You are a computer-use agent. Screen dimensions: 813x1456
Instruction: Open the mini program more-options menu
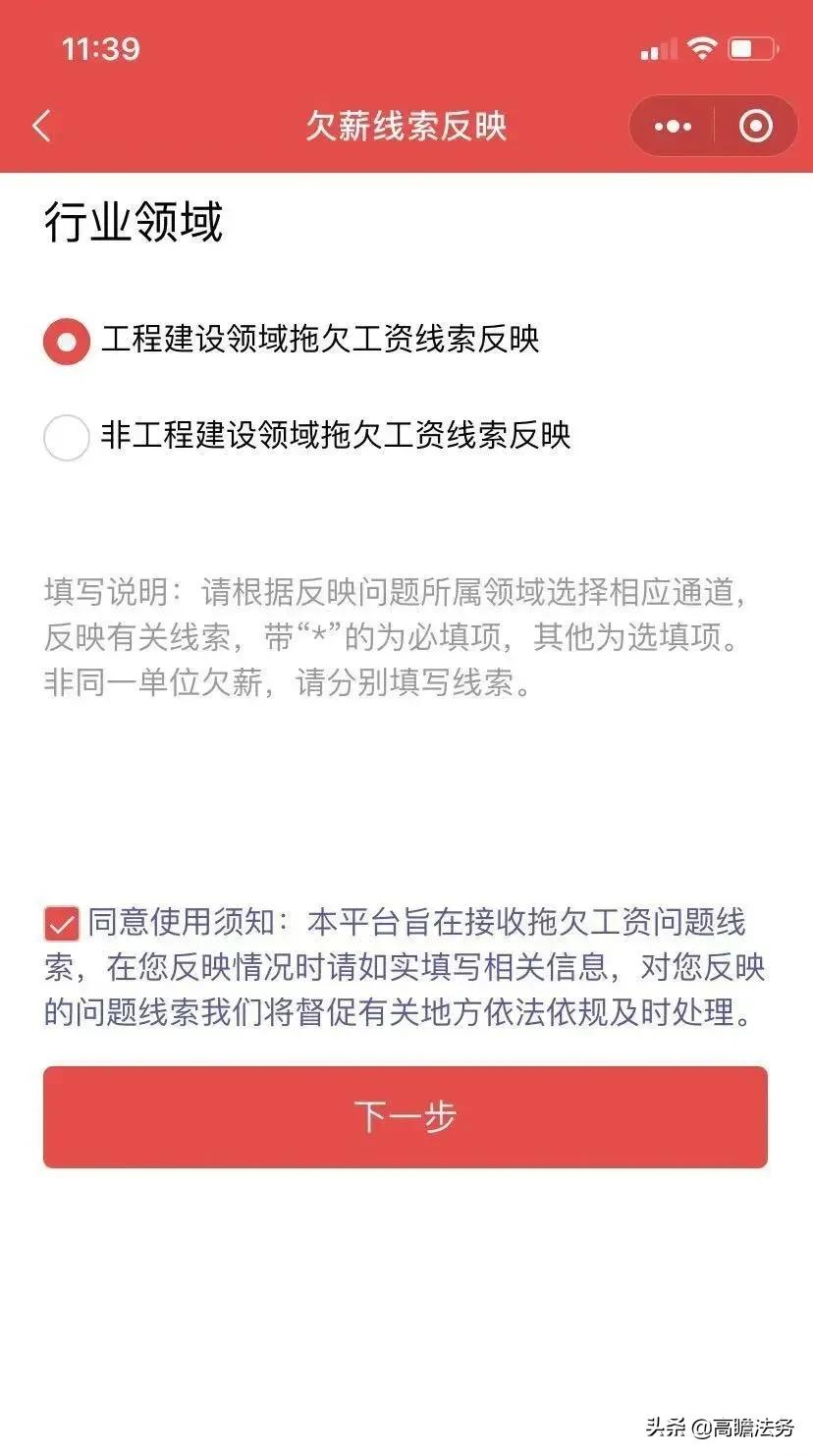point(673,127)
